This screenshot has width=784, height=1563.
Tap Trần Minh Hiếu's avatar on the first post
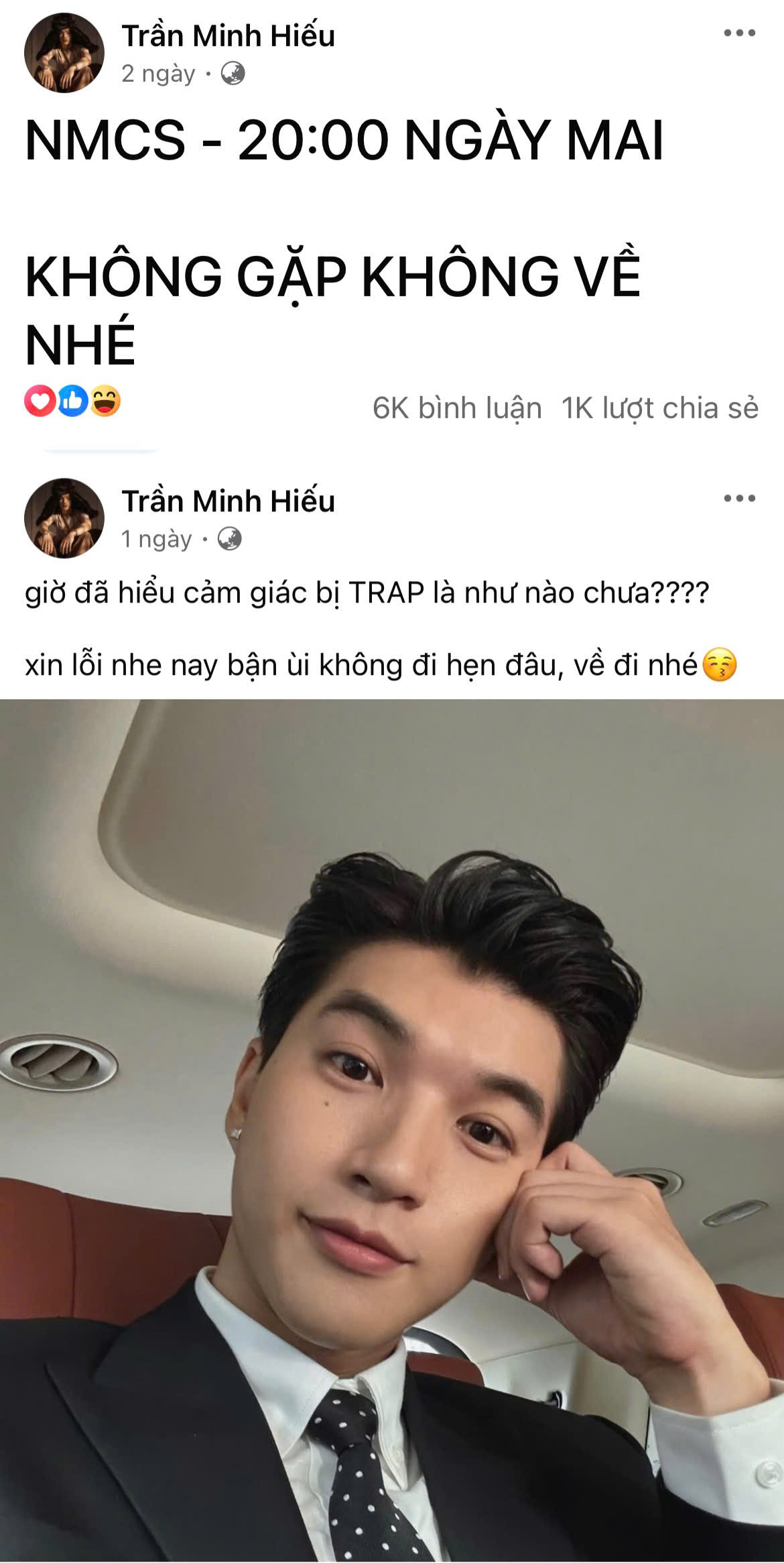[64, 50]
